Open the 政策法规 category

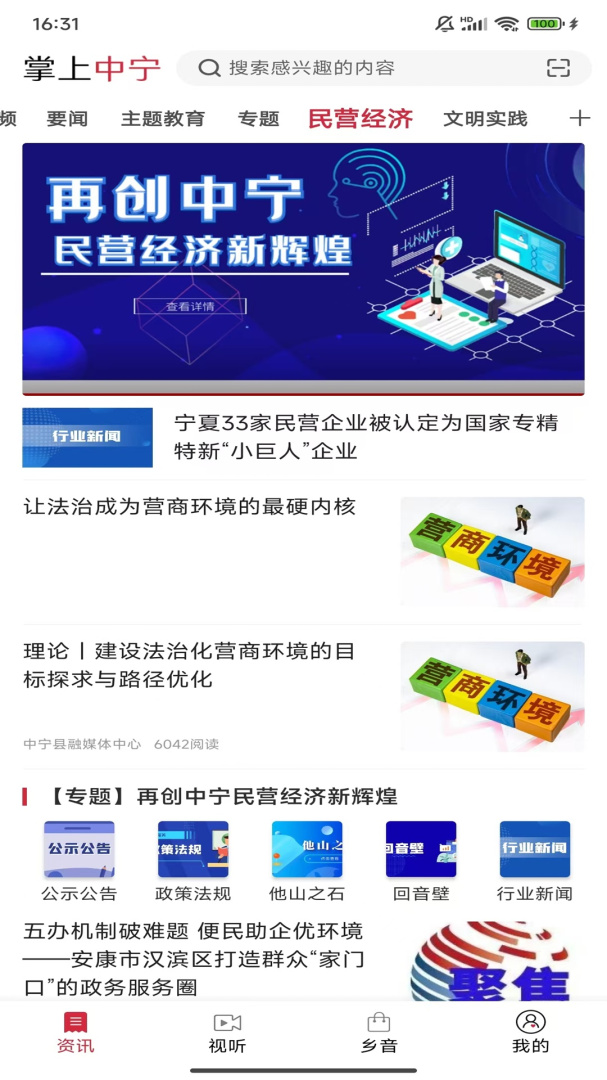tap(193, 860)
